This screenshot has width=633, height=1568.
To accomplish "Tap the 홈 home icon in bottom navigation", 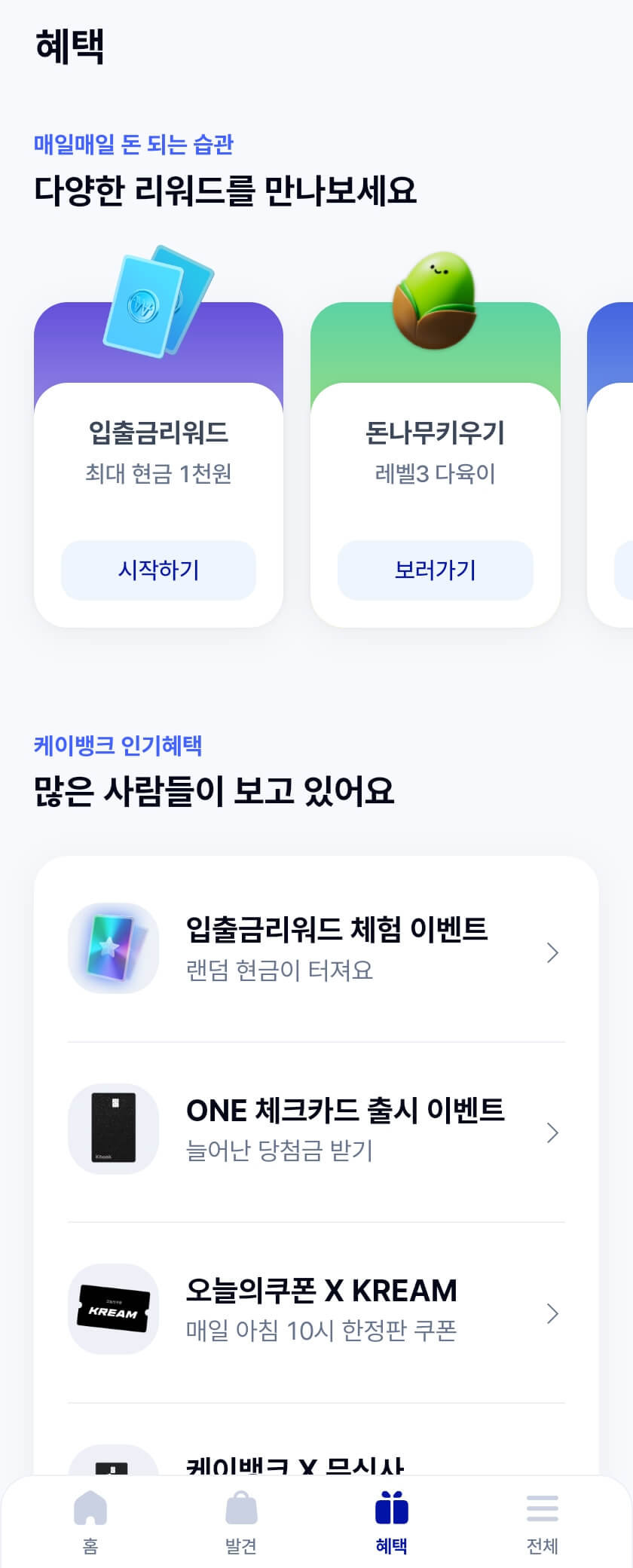I will coord(90,1511).
